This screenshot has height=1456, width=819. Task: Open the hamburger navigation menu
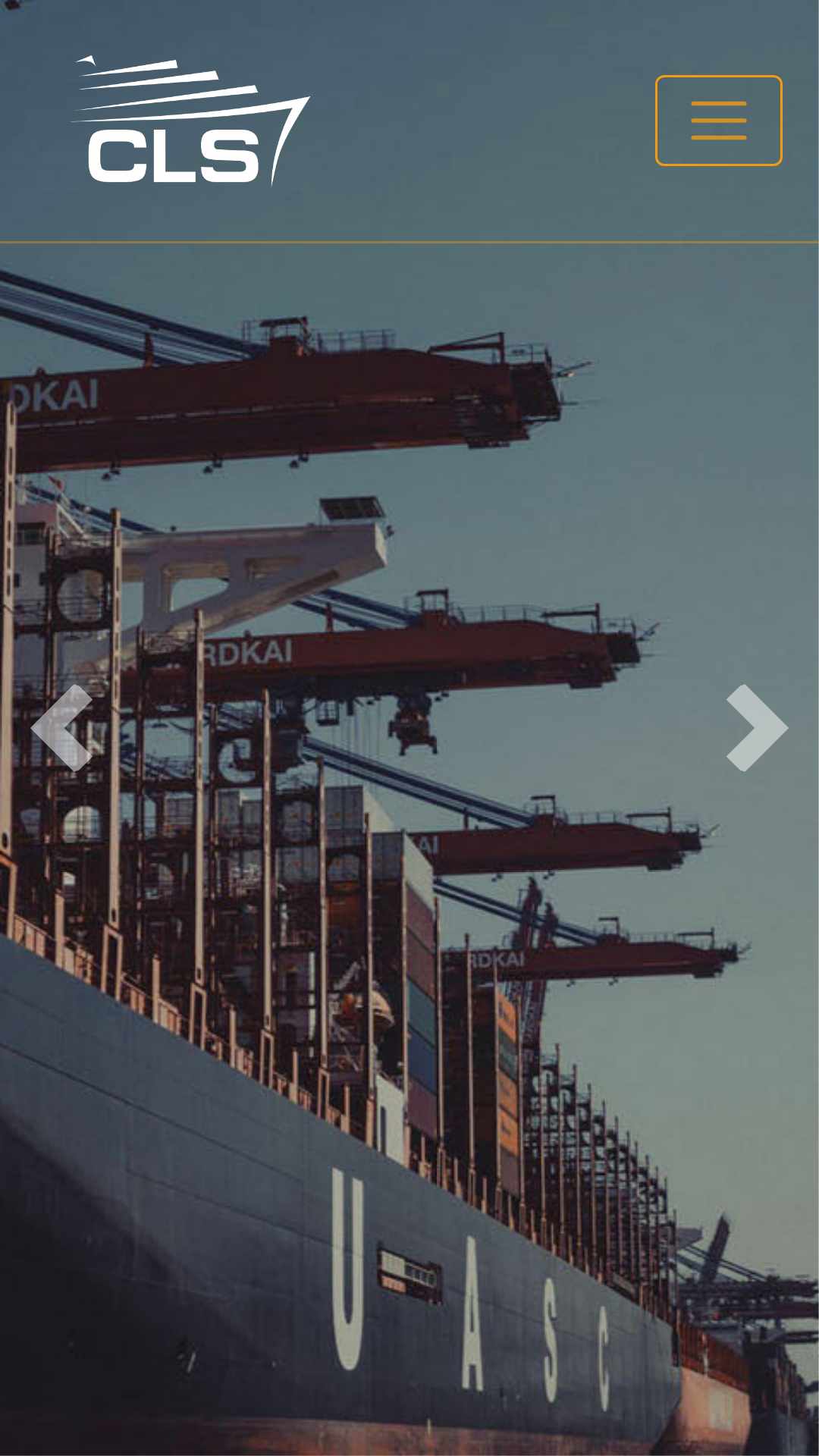coord(718,121)
